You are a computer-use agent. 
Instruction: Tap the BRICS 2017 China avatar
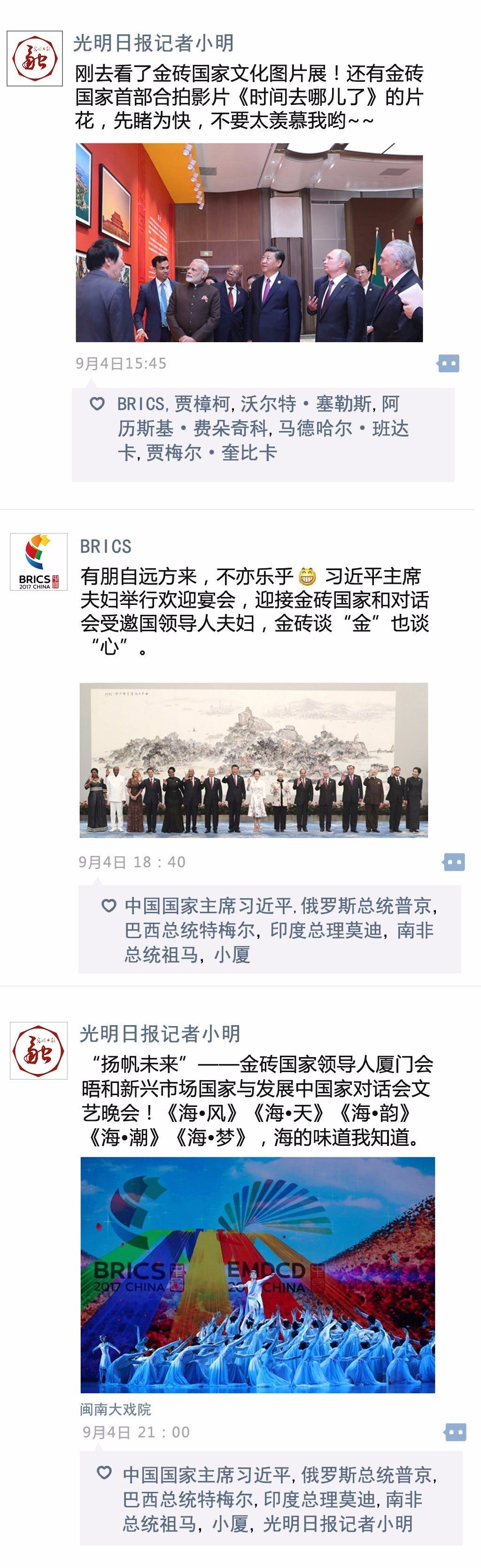click(39, 561)
